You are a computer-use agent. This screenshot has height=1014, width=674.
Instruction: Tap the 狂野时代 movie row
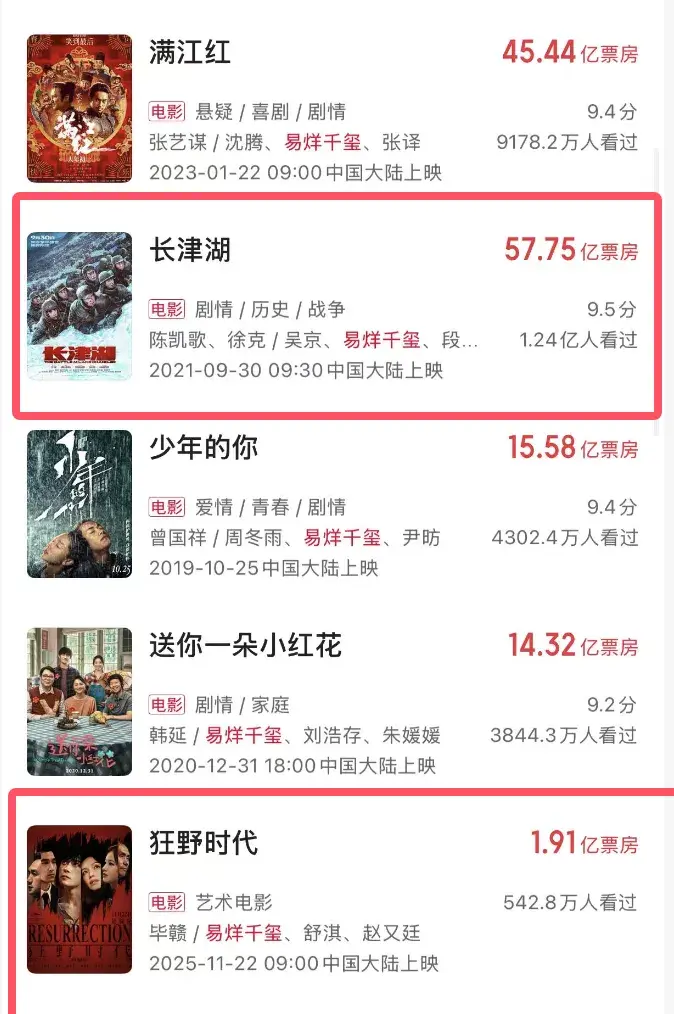click(203, 843)
